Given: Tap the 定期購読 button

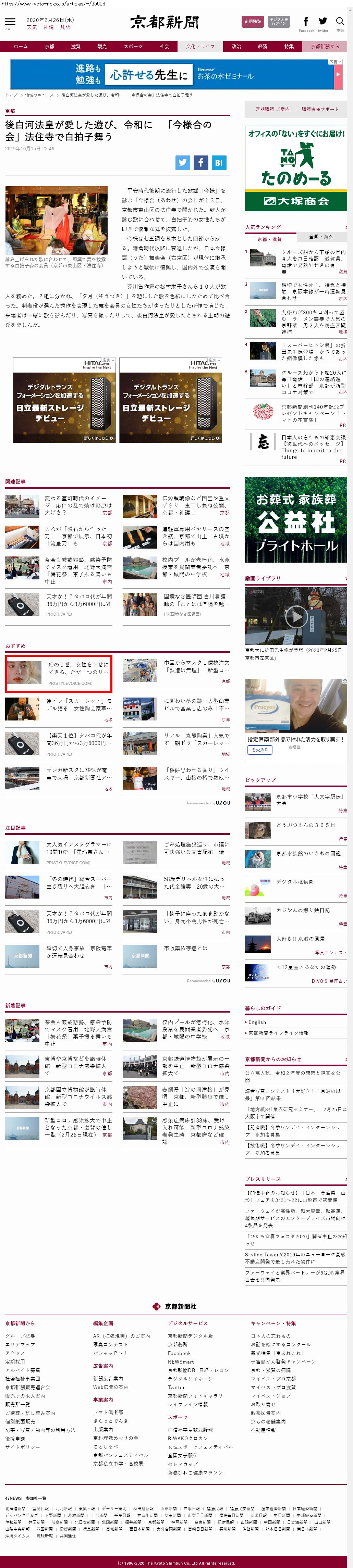Looking at the screenshot, I should [x=252, y=21].
